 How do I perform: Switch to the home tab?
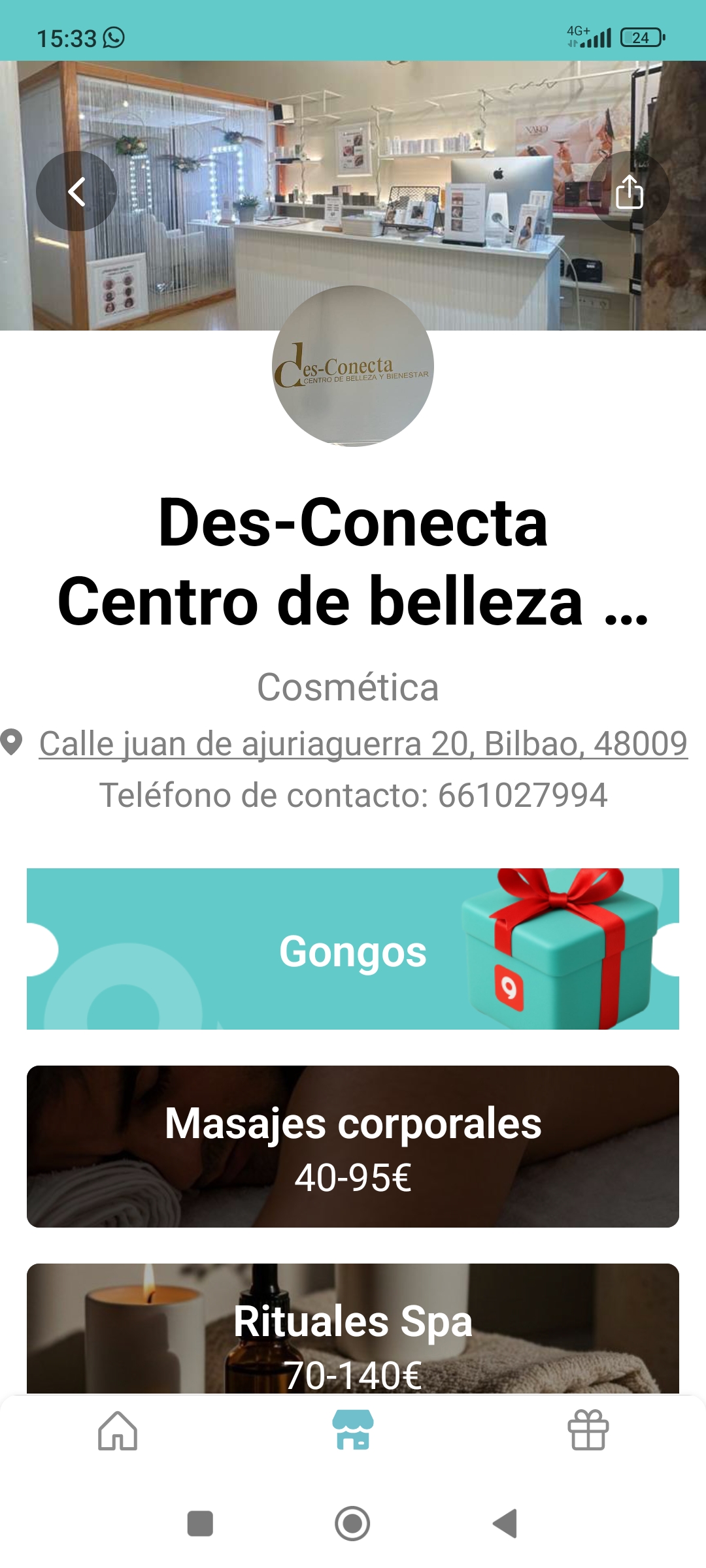coord(118,1431)
